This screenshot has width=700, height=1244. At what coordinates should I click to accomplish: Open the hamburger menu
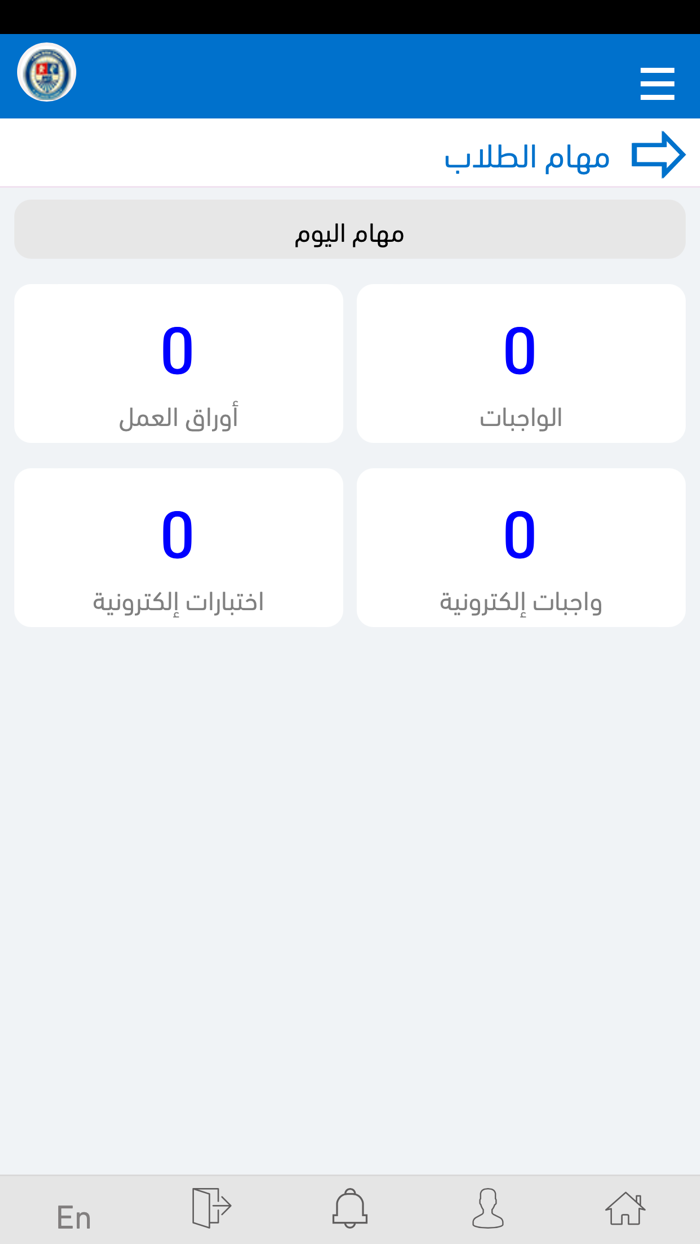pyautogui.click(x=657, y=84)
